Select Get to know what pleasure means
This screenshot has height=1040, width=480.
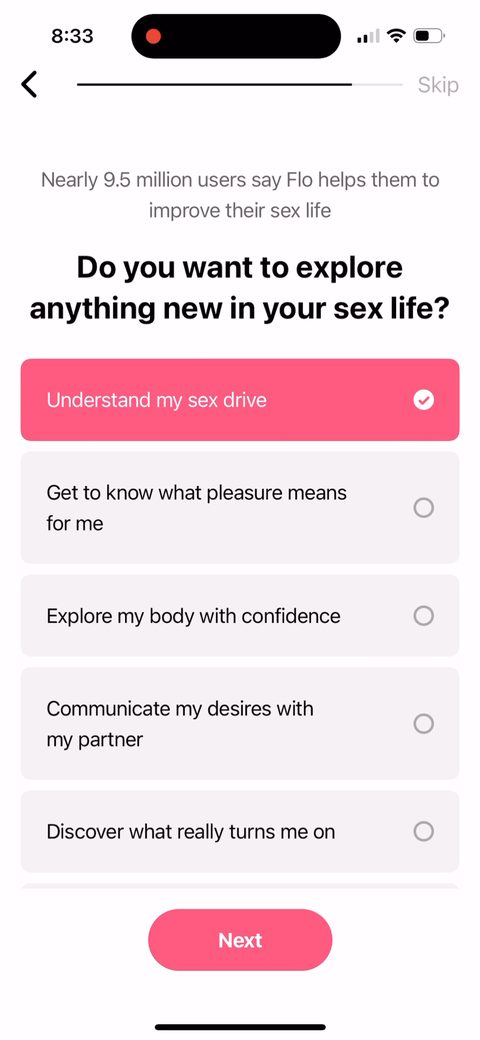[x=240, y=508]
